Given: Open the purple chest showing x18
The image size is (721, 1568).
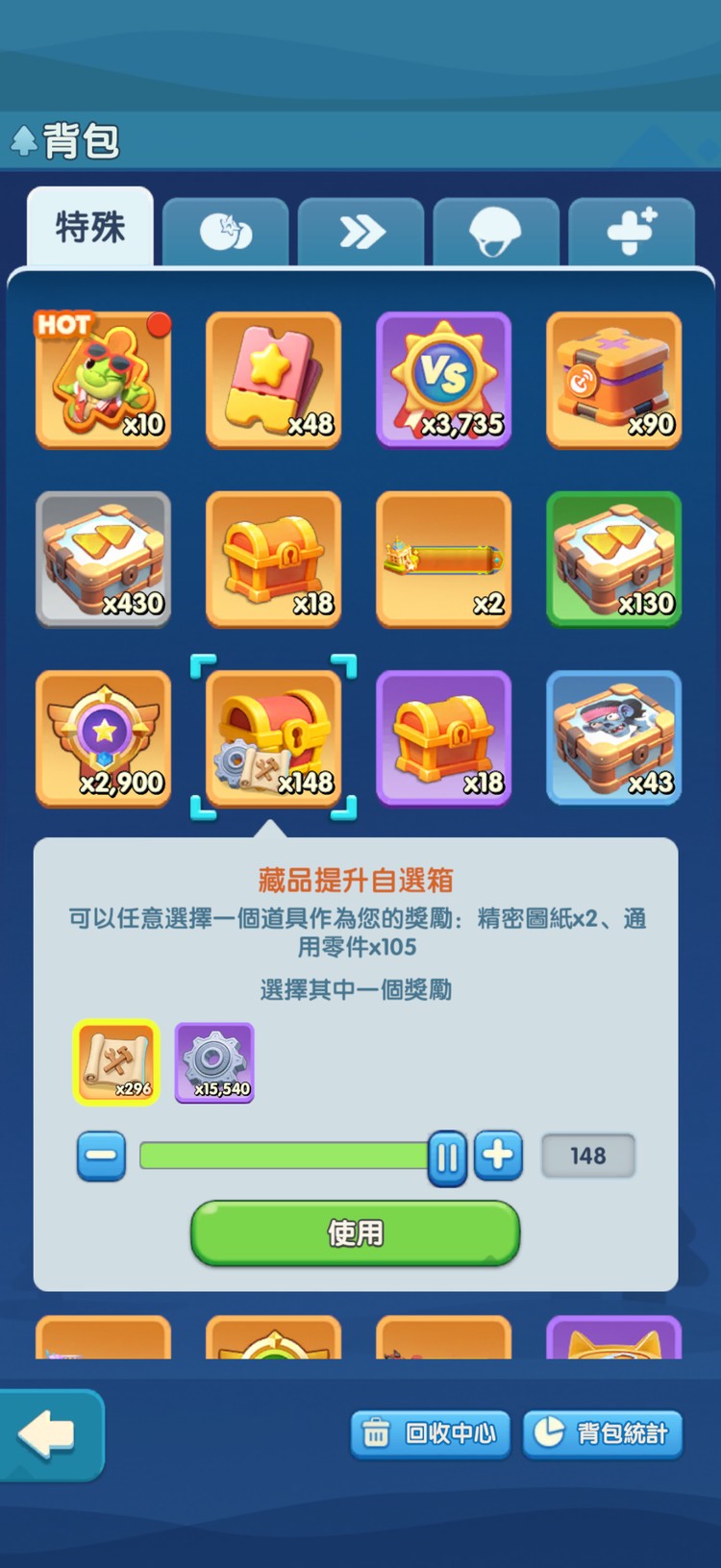Looking at the screenshot, I should [443, 738].
